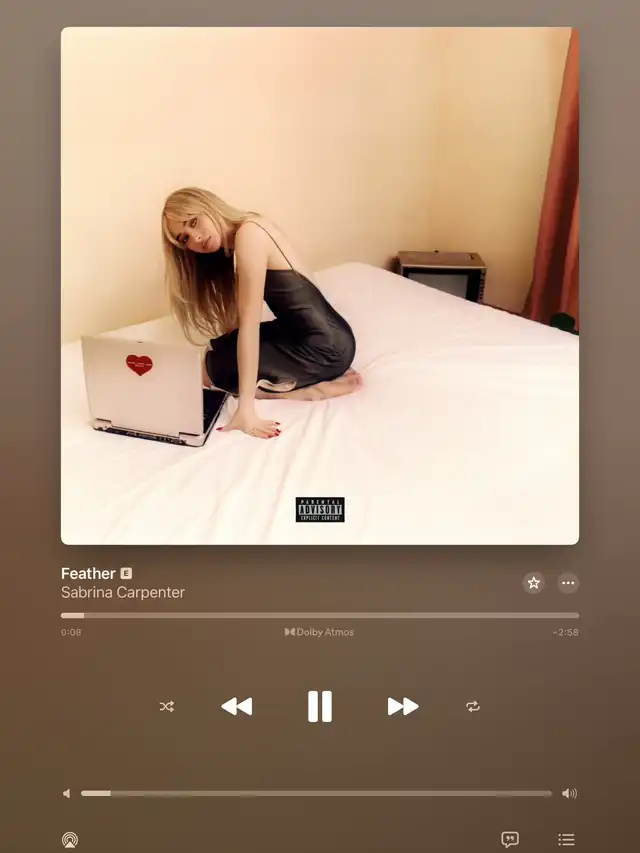Screen dimensions: 640x853
Task: Open the AirPlay output picker
Action: (x=69, y=840)
